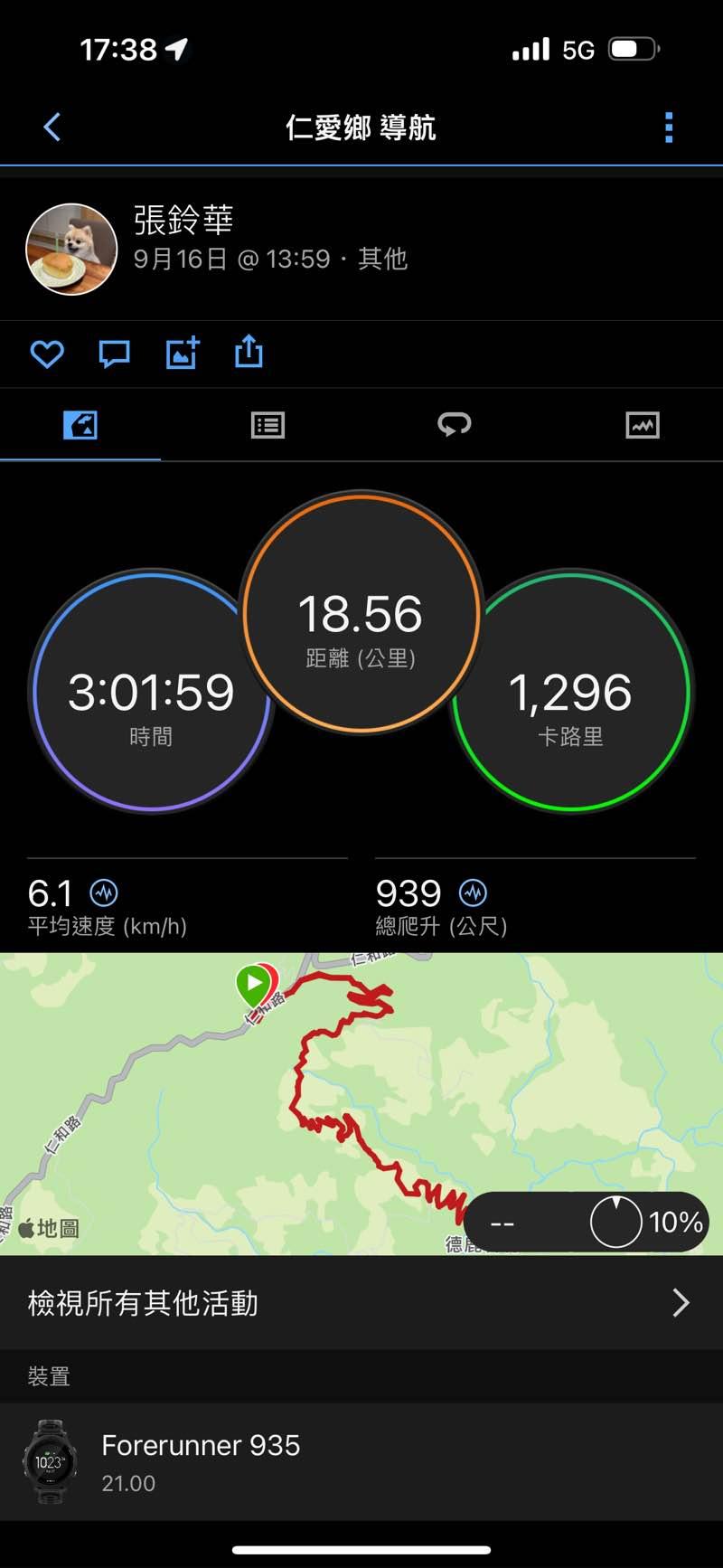Open 張鈴華's profile picture
This screenshot has width=723, height=1568.
[71, 249]
